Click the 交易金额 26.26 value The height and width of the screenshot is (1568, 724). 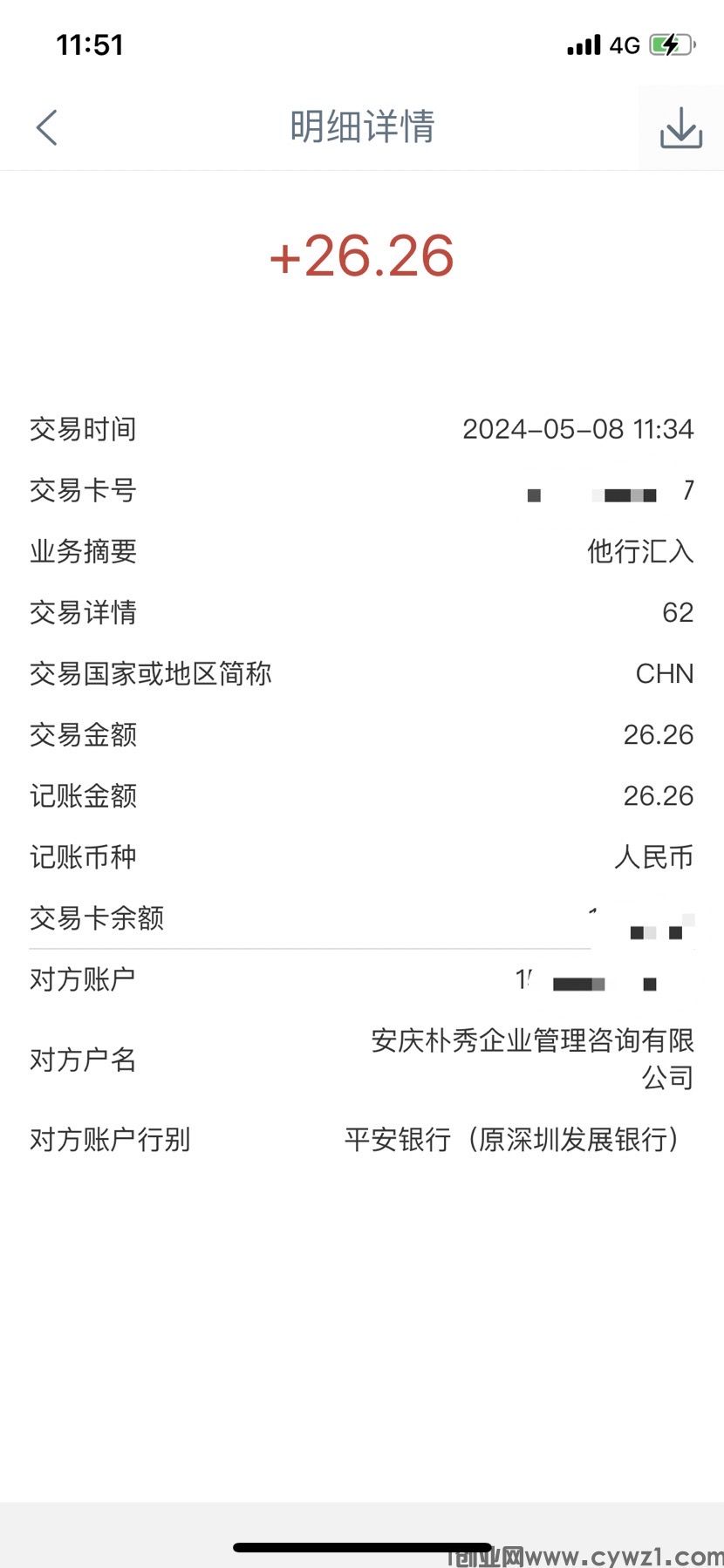coord(658,734)
